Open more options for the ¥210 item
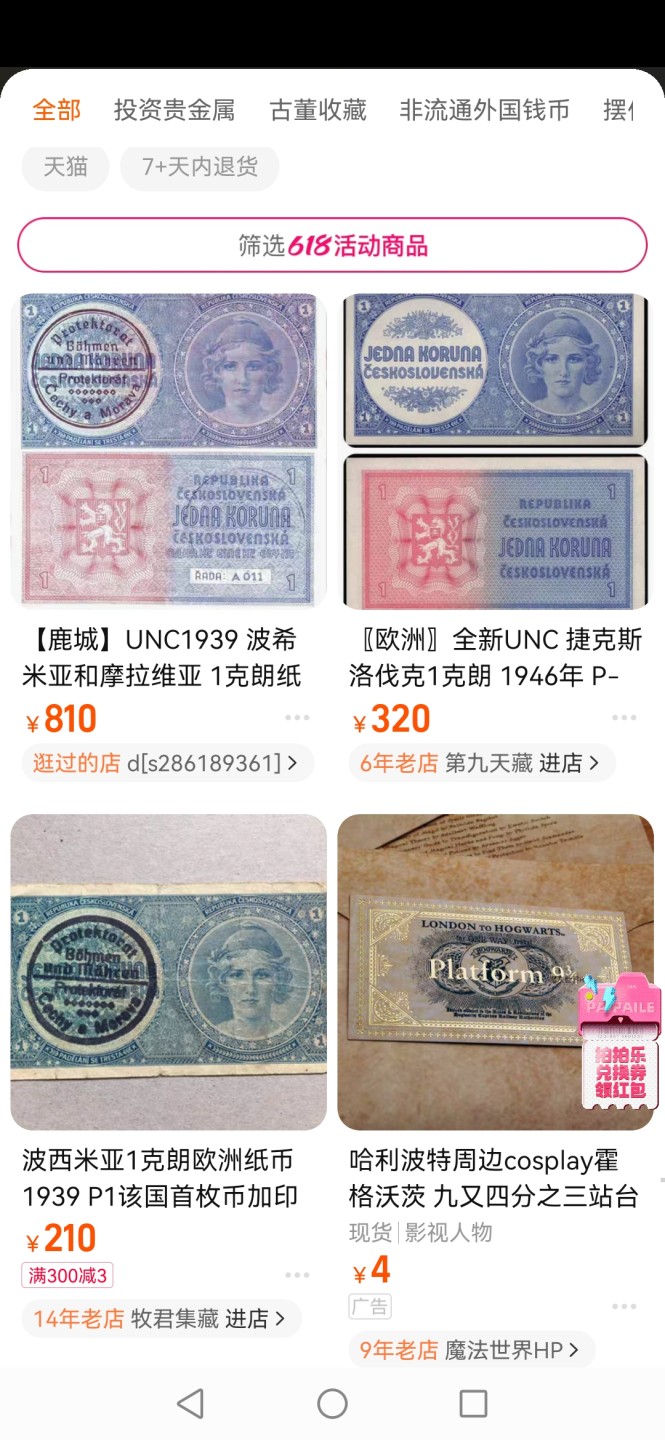This screenshot has width=665, height=1440. [297, 1275]
